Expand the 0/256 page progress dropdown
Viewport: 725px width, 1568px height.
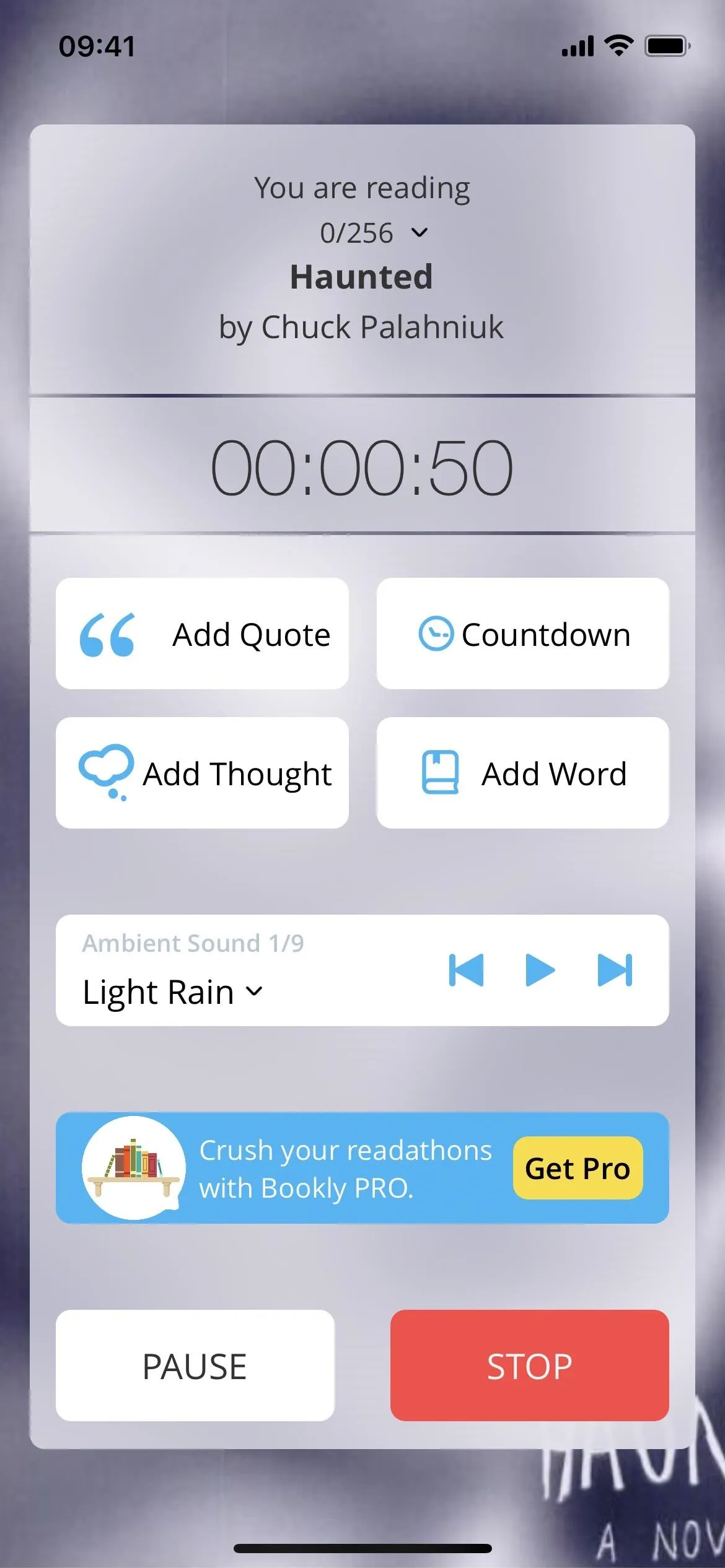(x=374, y=233)
